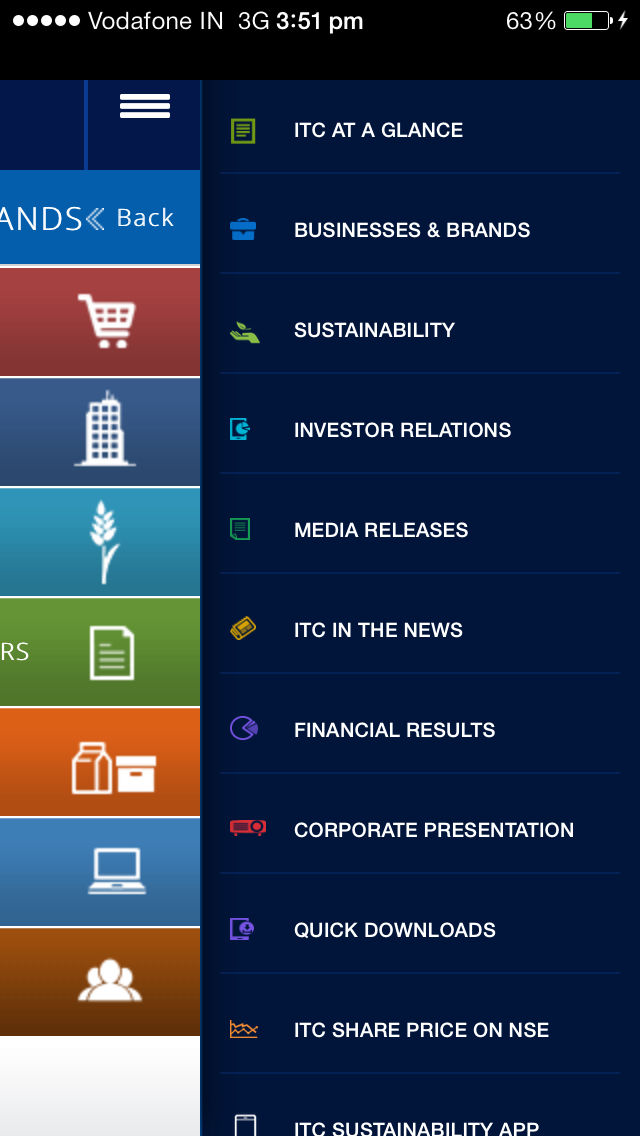Select the red shopping cart tile
The width and height of the screenshot is (640, 1136).
[100, 322]
